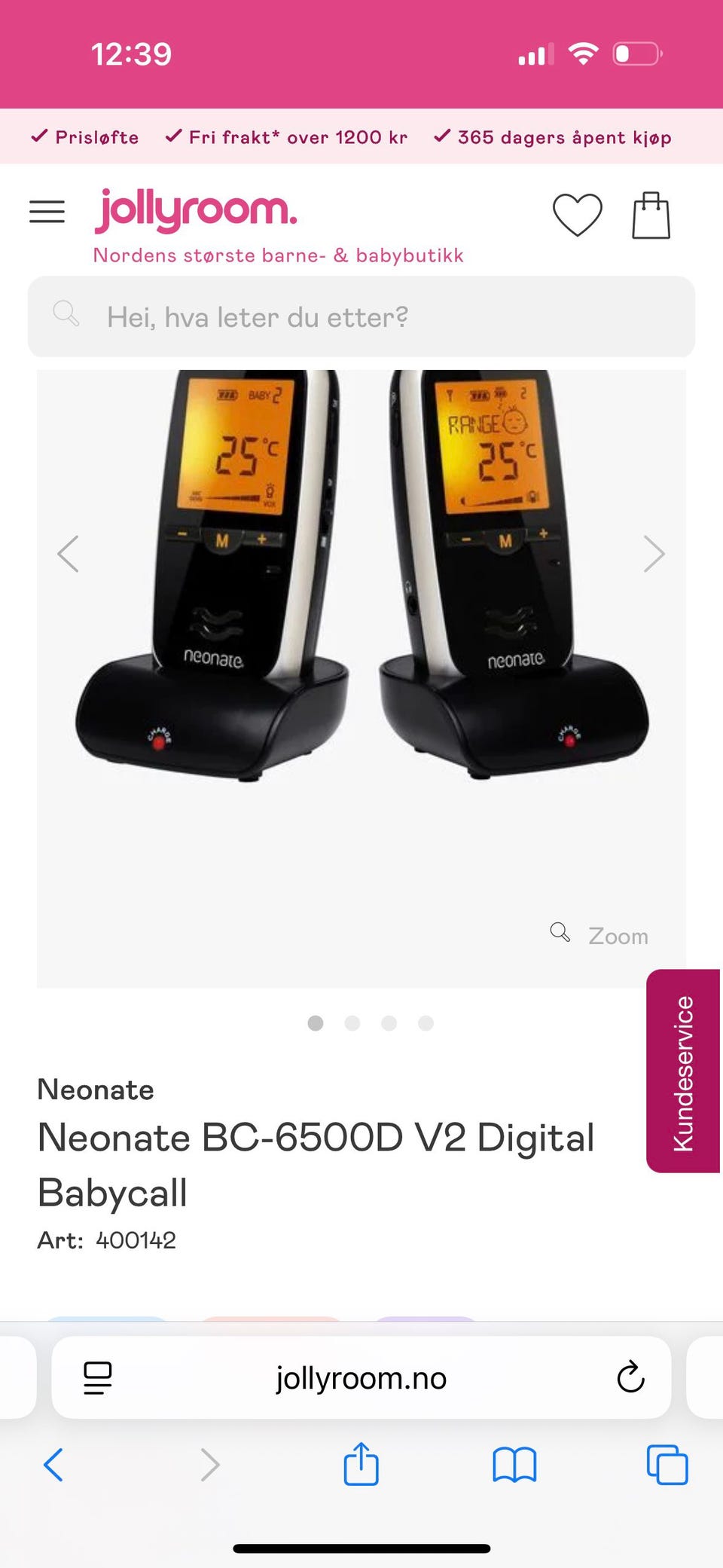Open the shopping bag
723x1568 pixels.
[x=651, y=215]
